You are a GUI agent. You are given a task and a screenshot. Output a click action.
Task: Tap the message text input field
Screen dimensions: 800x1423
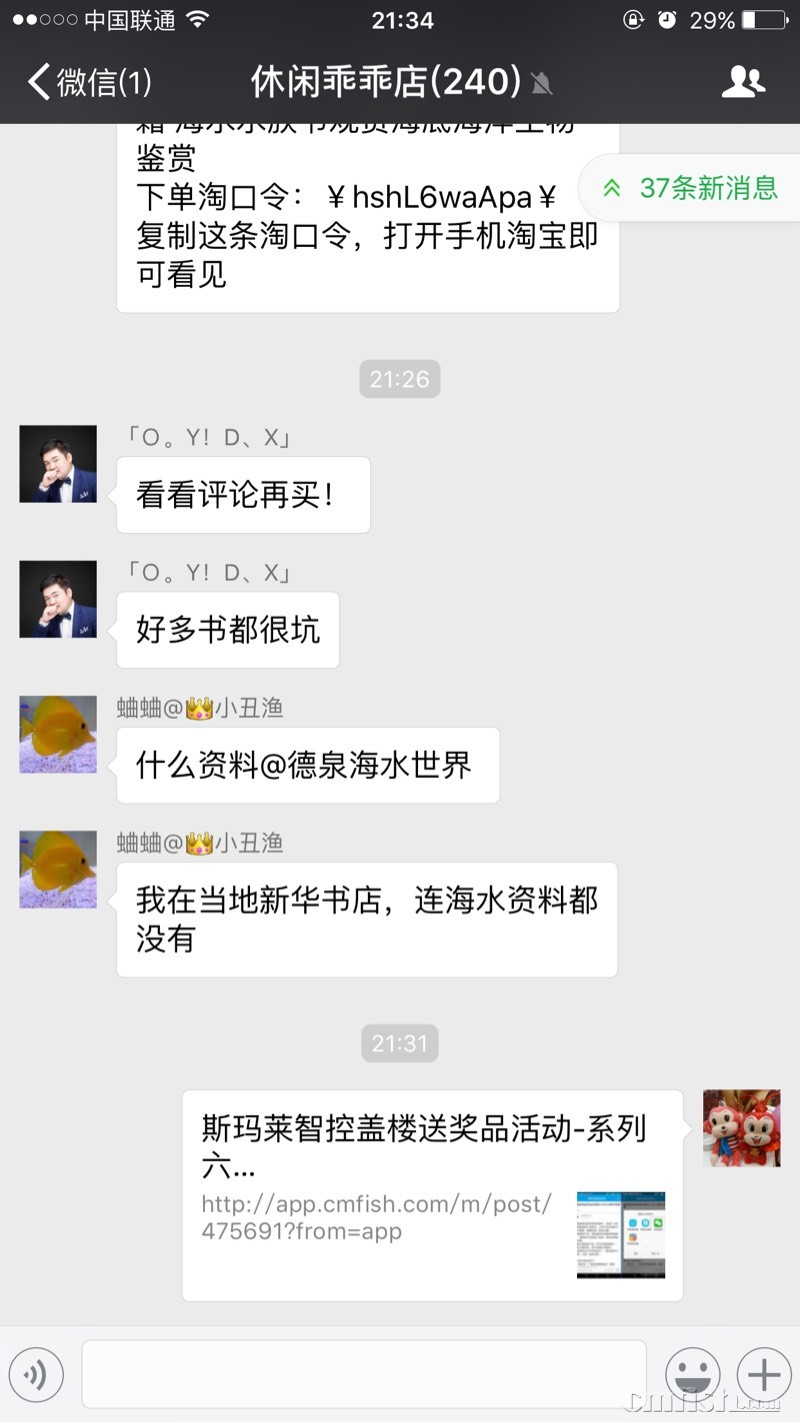point(364,1374)
